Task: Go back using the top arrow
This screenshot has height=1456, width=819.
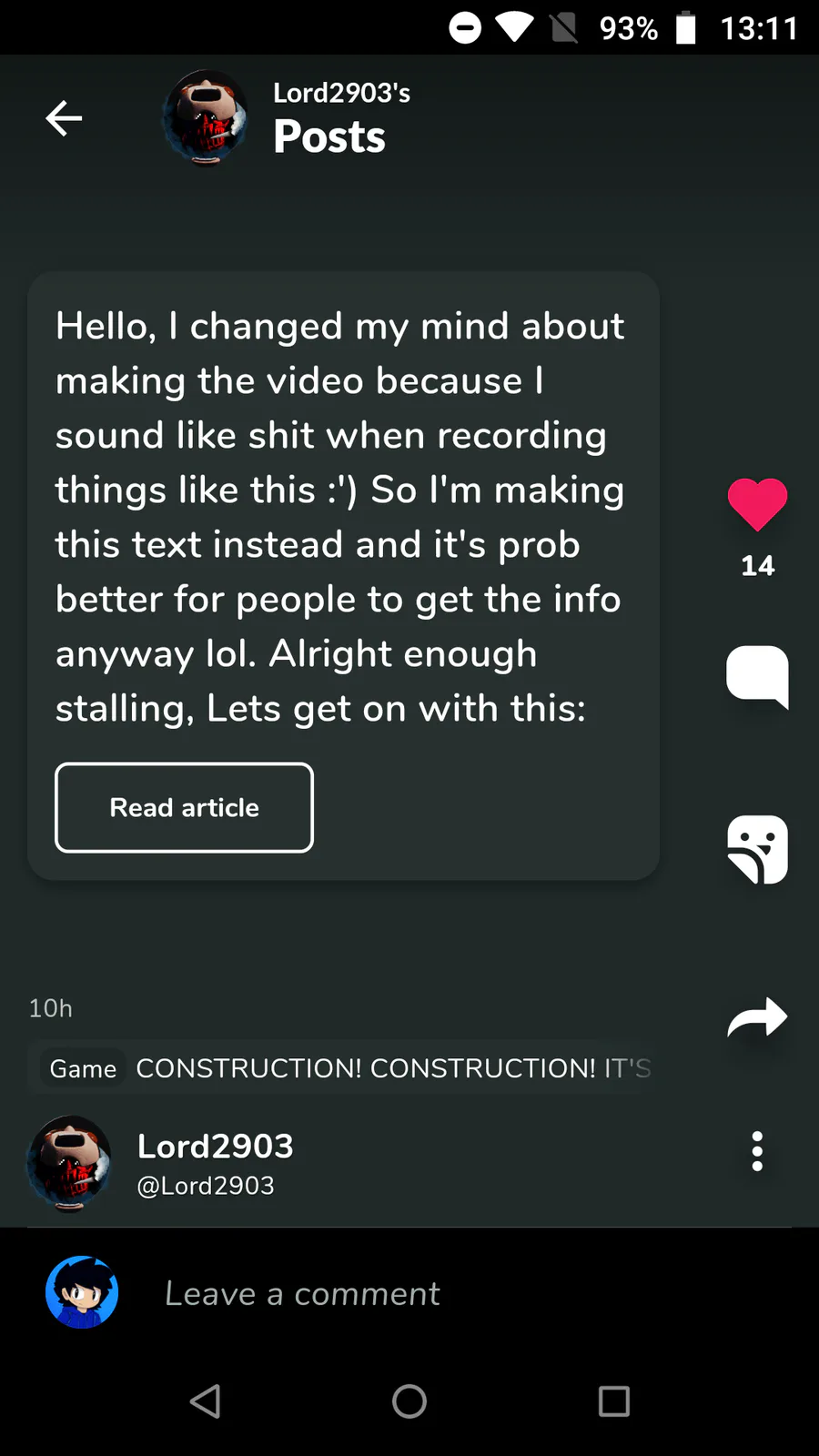Action: tap(64, 118)
